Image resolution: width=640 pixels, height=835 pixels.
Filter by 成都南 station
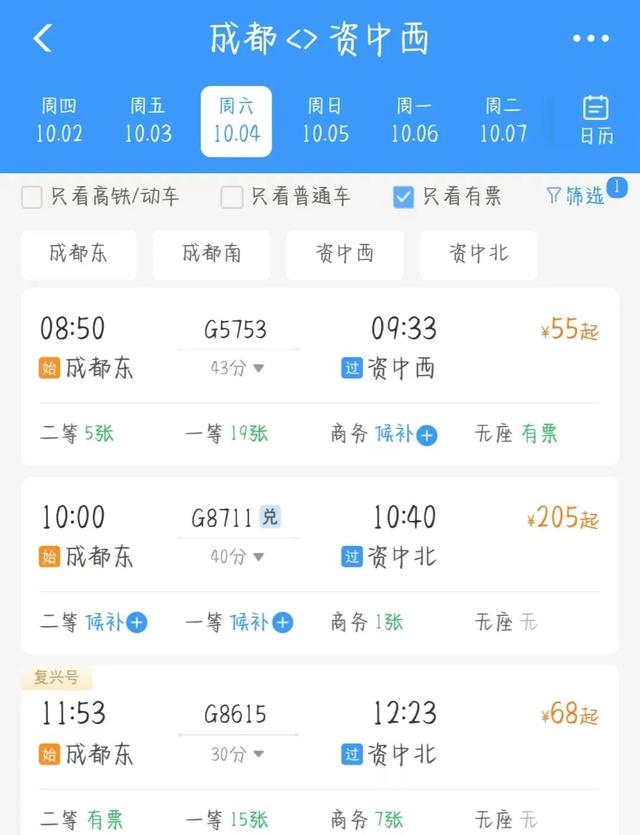click(211, 254)
